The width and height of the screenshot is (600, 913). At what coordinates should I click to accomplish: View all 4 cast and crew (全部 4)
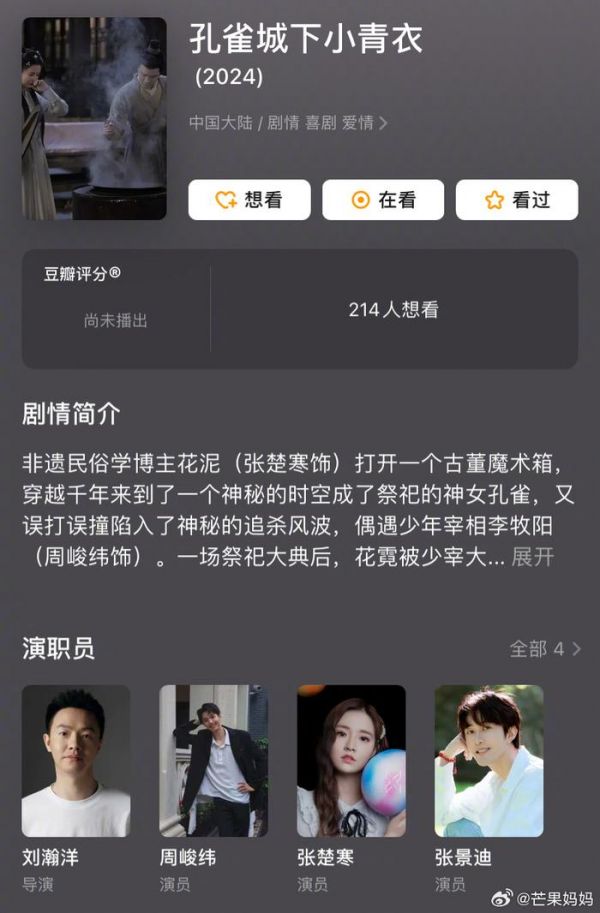pyautogui.click(x=545, y=649)
